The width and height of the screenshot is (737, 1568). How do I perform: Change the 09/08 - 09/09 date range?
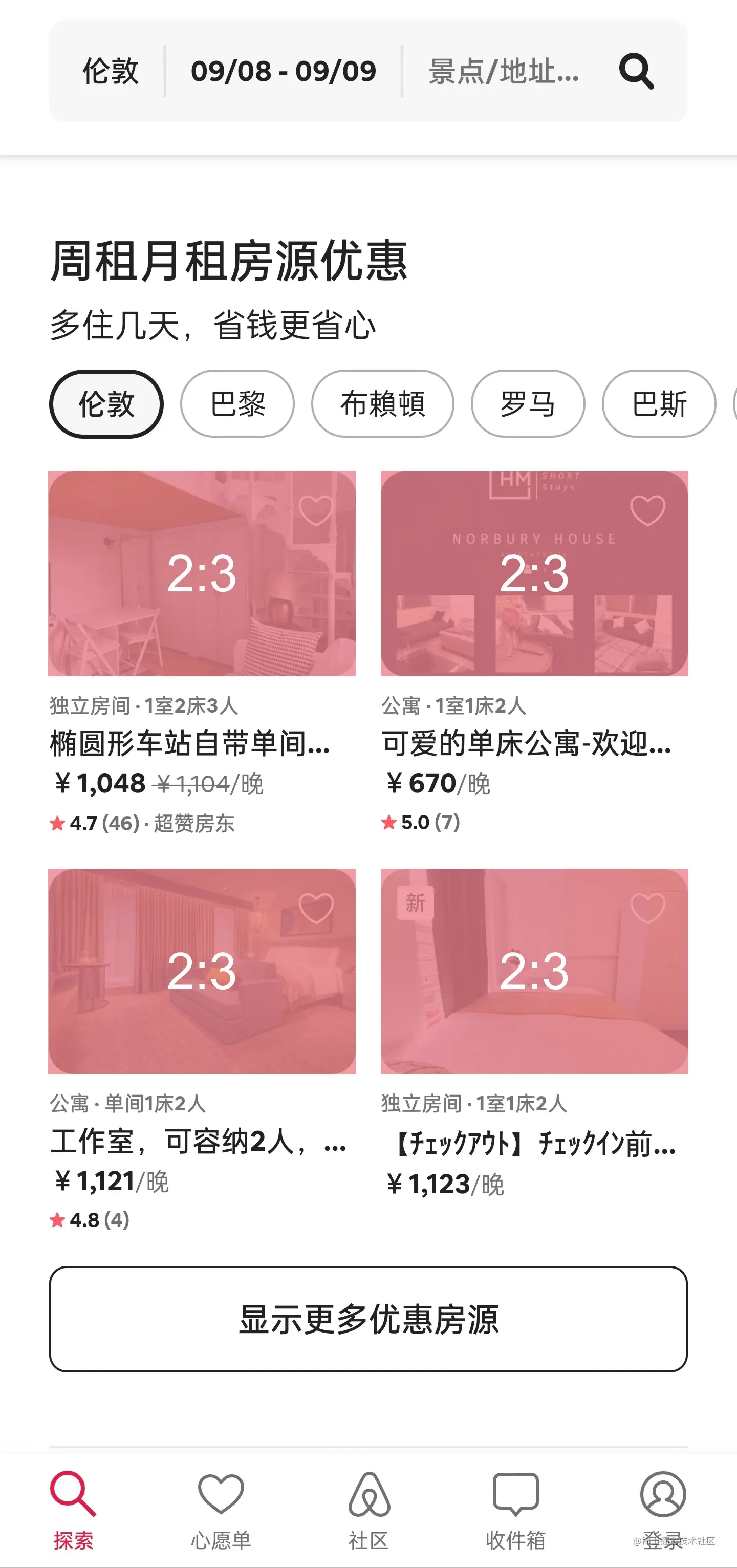283,72
